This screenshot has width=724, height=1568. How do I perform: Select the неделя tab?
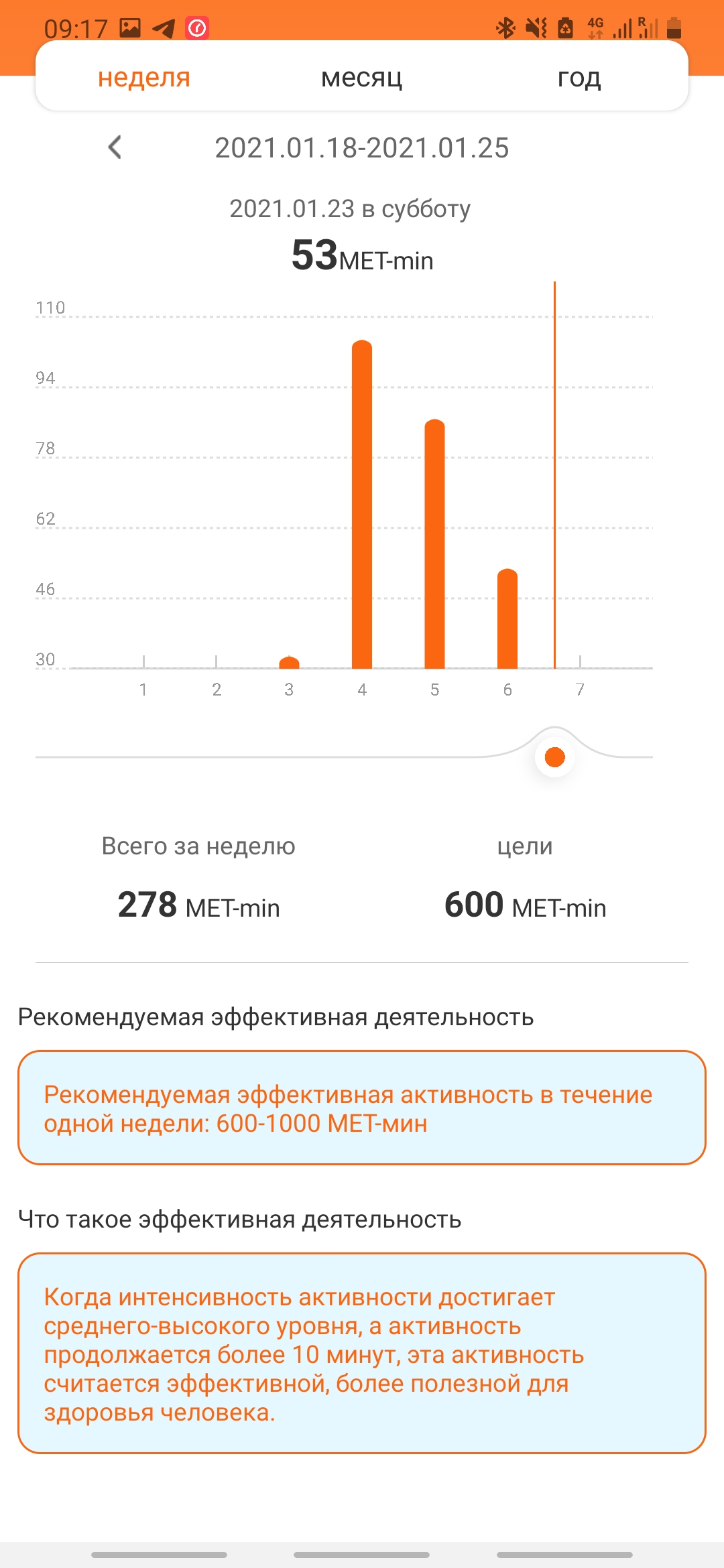[x=144, y=78]
